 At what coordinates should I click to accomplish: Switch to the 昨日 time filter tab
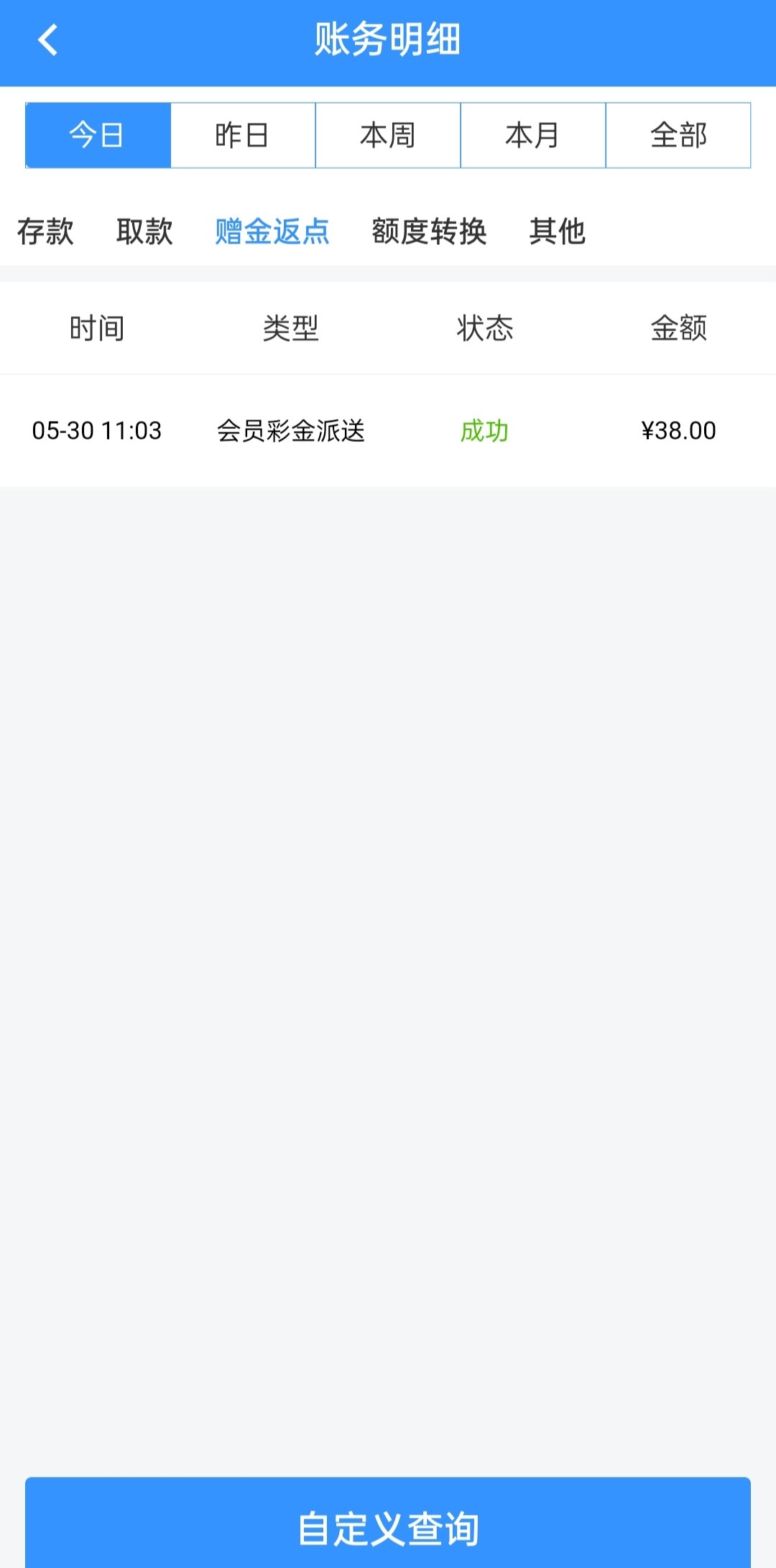click(242, 135)
